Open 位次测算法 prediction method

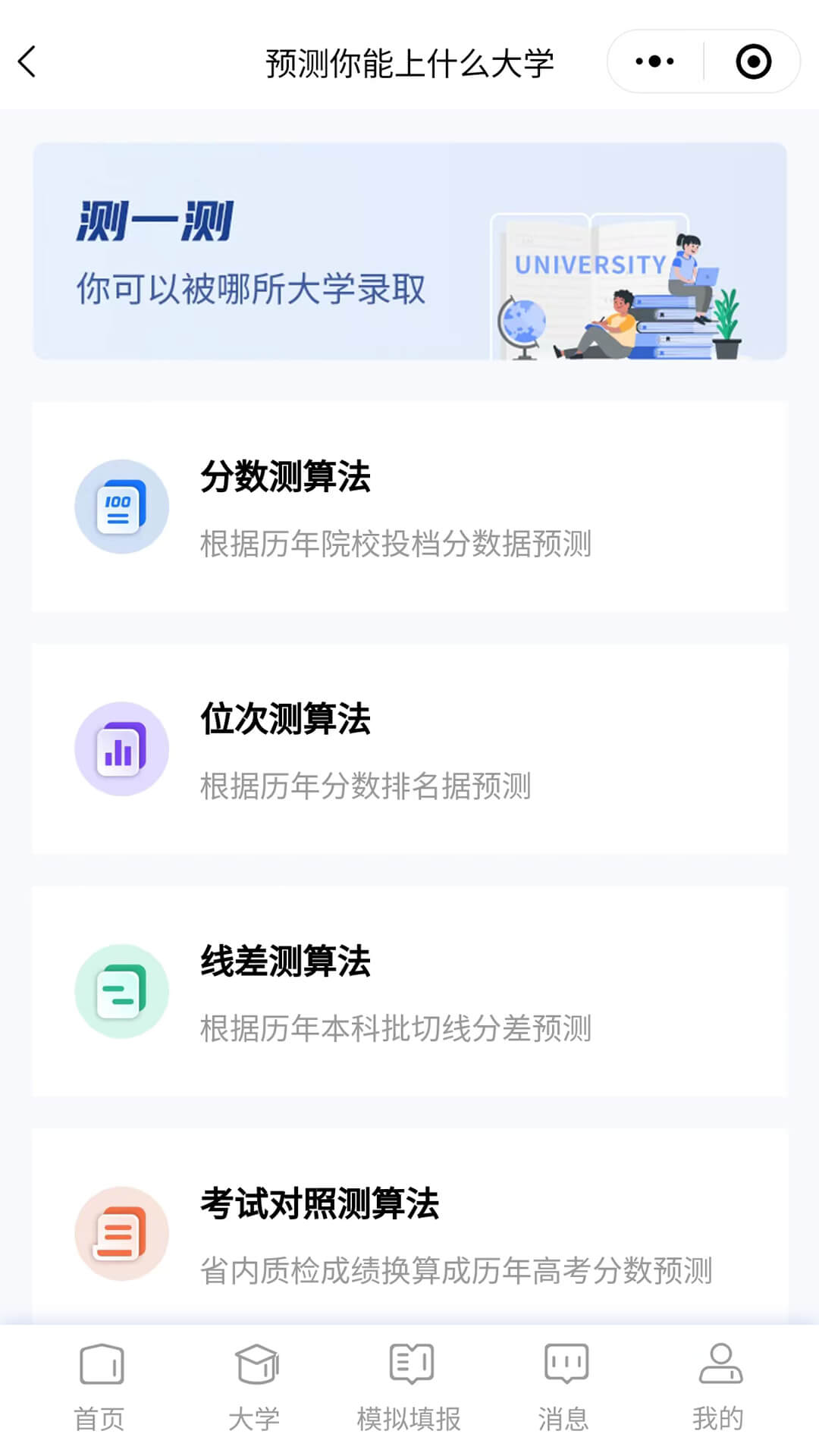[x=409, y=749]
